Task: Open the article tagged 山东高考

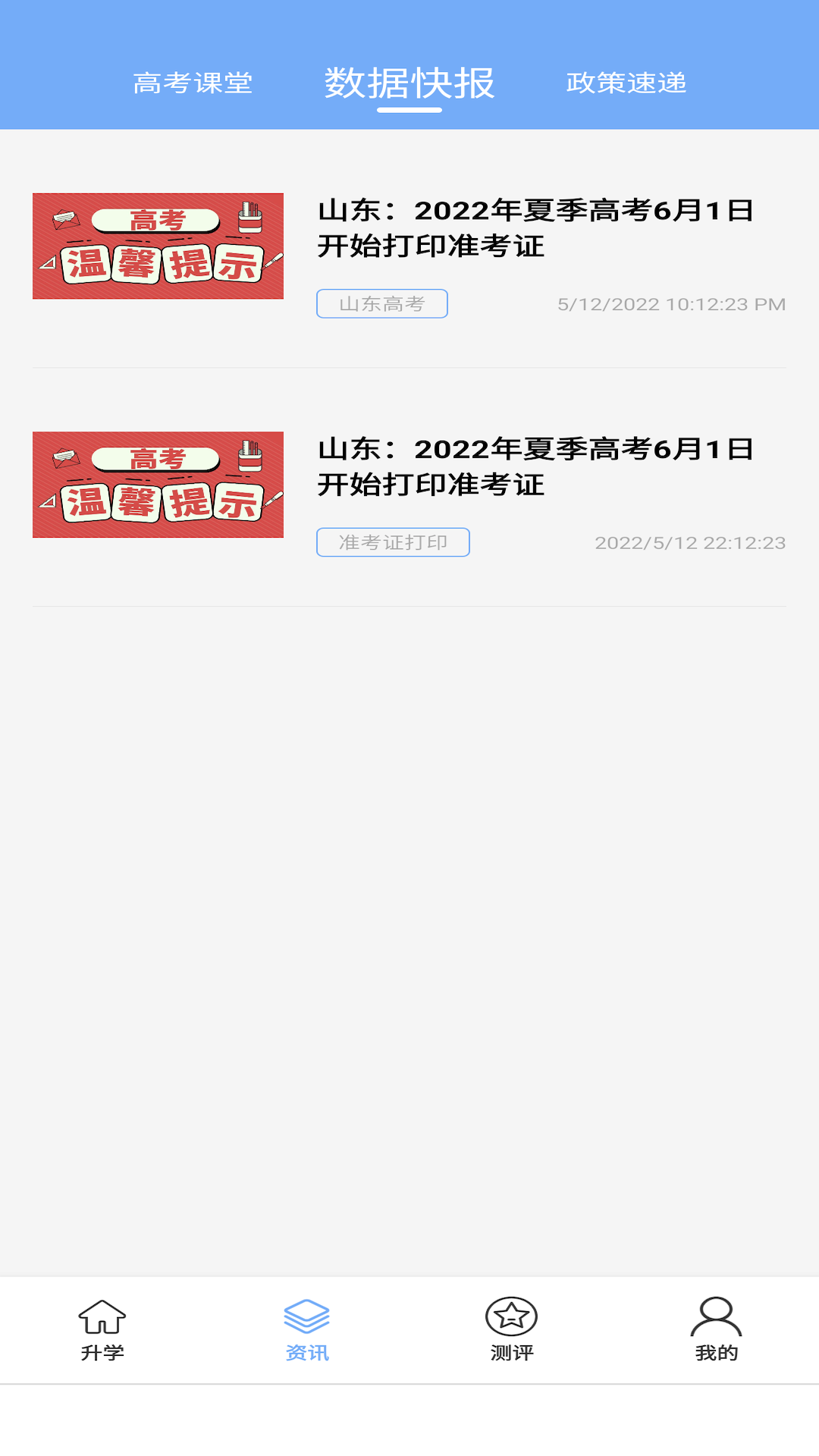Action: click(x=409, y=249)
